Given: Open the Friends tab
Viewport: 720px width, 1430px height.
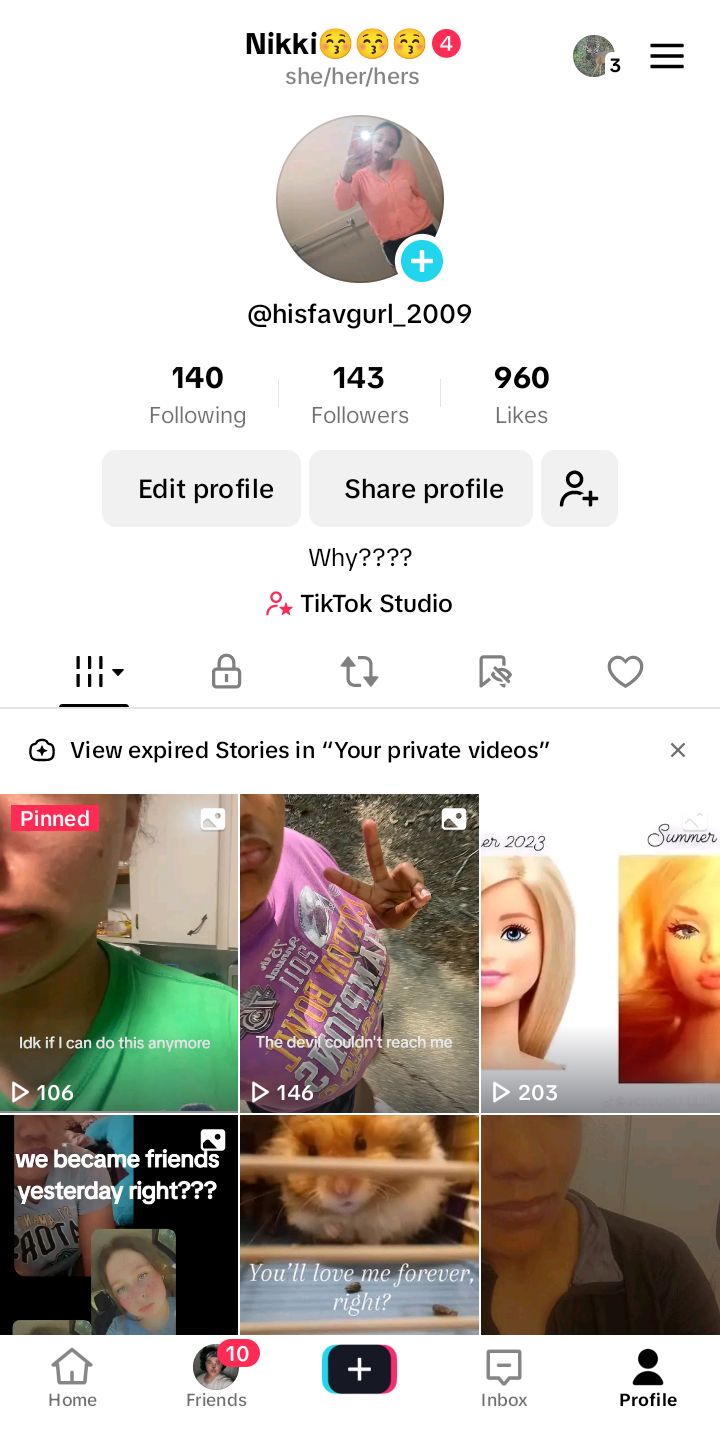Looking at the screenshot, I should (216, 1378).
